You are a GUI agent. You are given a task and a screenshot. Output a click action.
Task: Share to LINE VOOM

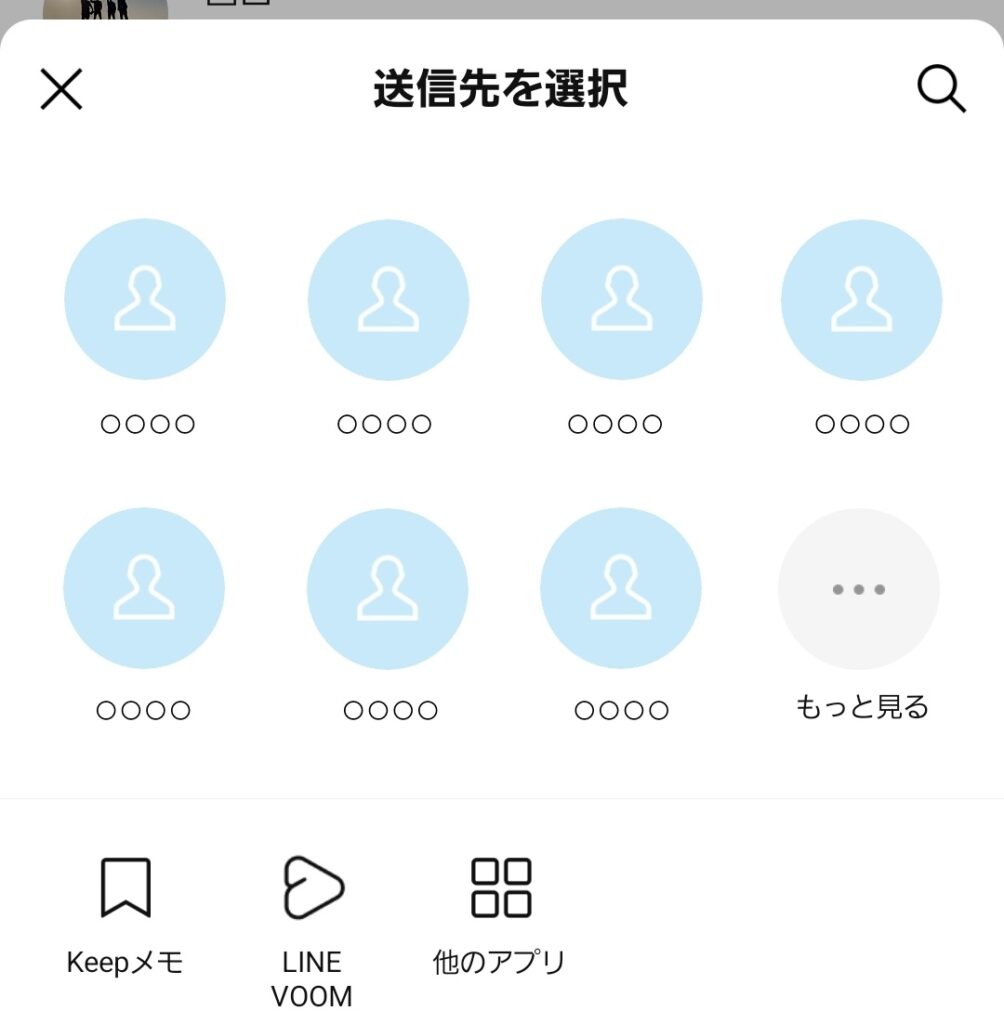click(x=312, y=888)
